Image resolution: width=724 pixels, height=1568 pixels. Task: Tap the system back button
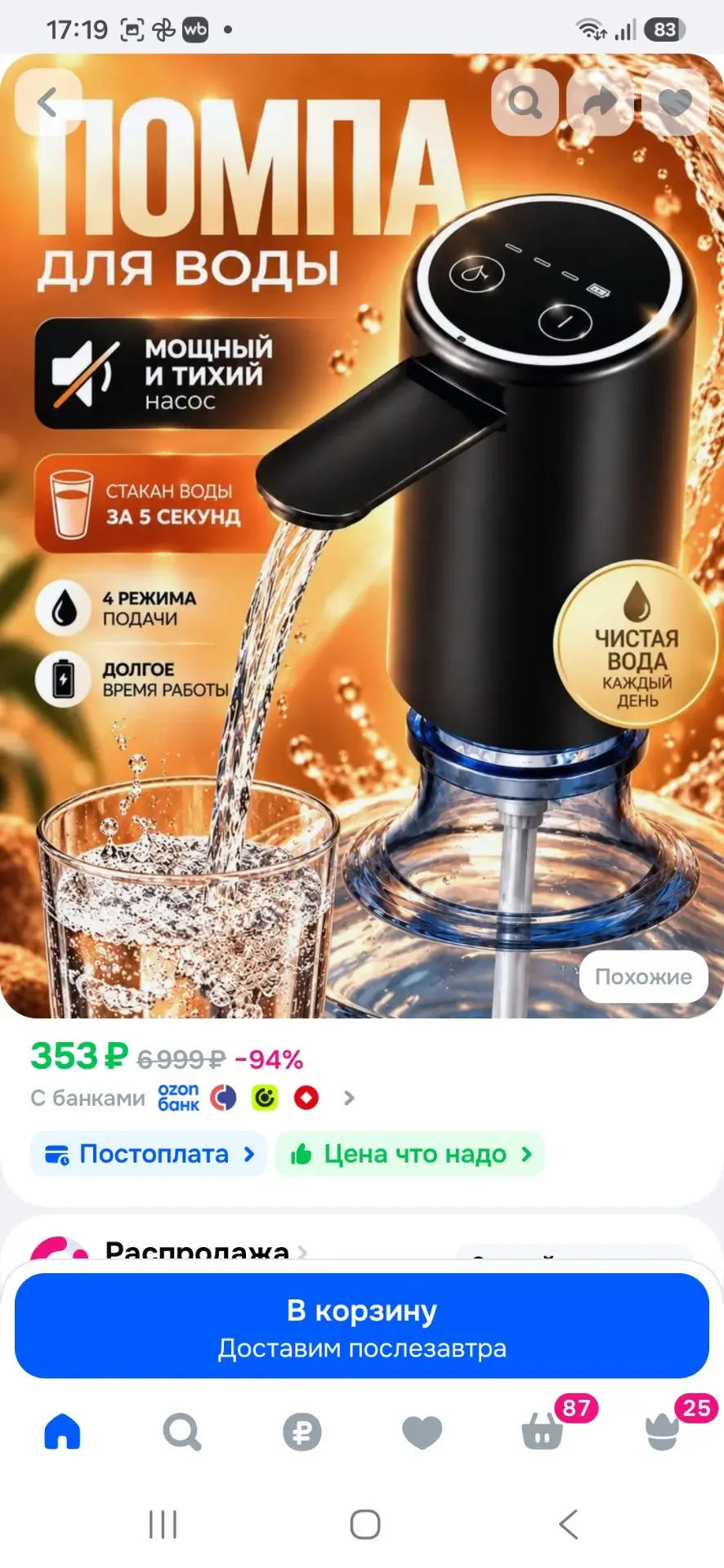(x=569, y=1524)
